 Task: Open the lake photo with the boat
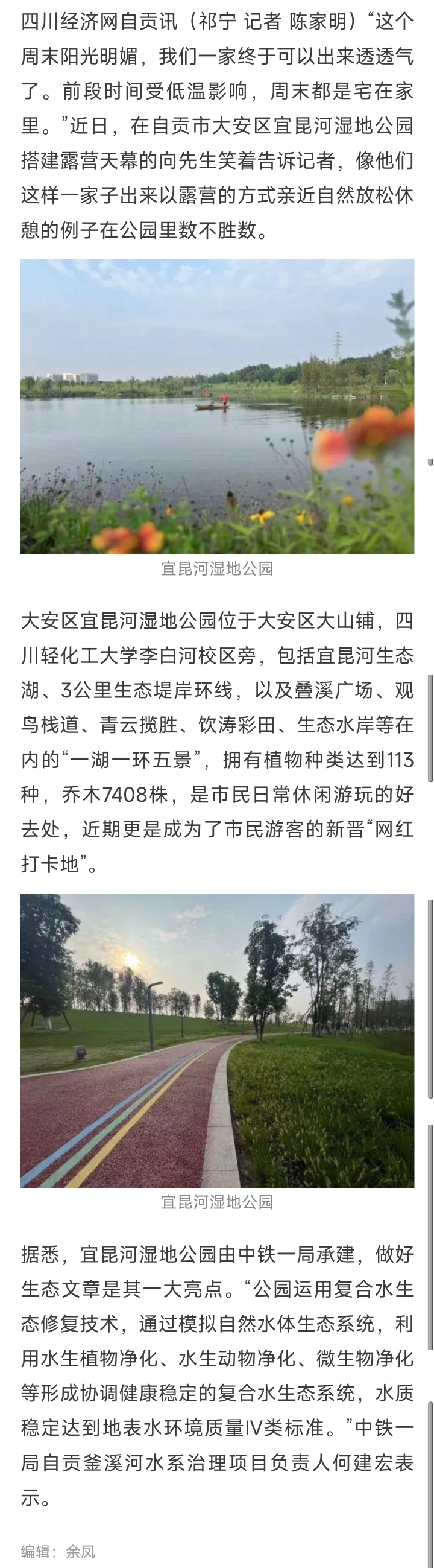point(217,407)
